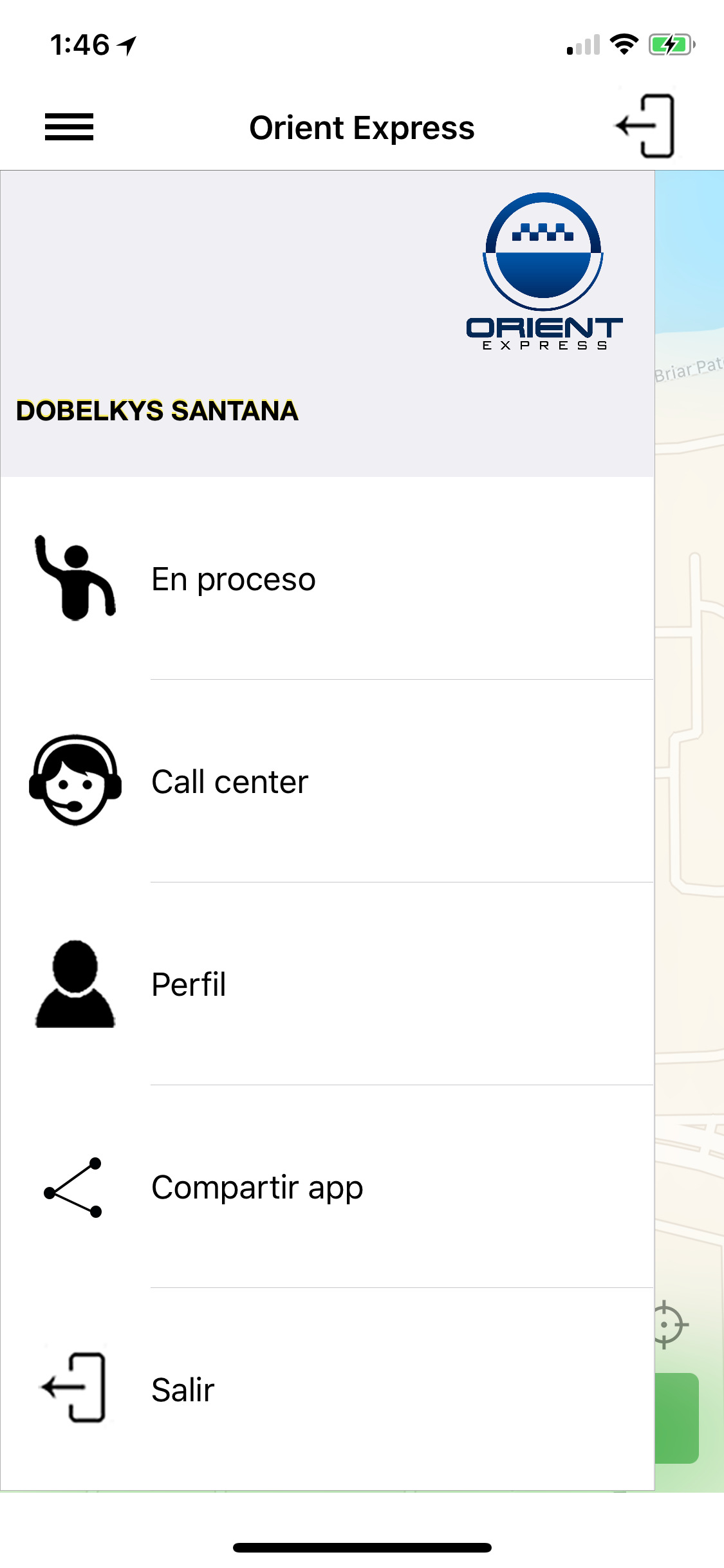
Task: Go to the Perfil entry
Action: click(327, 984)
